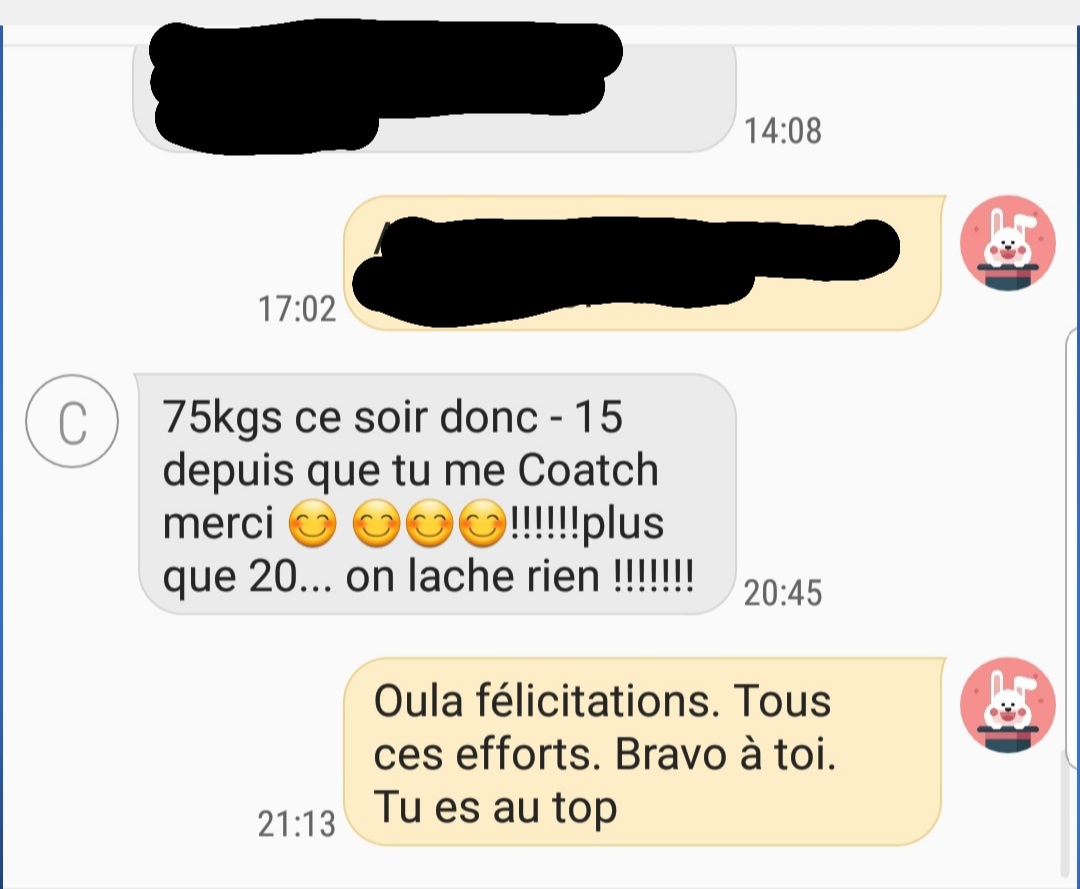
Task: Open contact C's avatar next to the 75kgs message
Action: click(x=71, y=422)
